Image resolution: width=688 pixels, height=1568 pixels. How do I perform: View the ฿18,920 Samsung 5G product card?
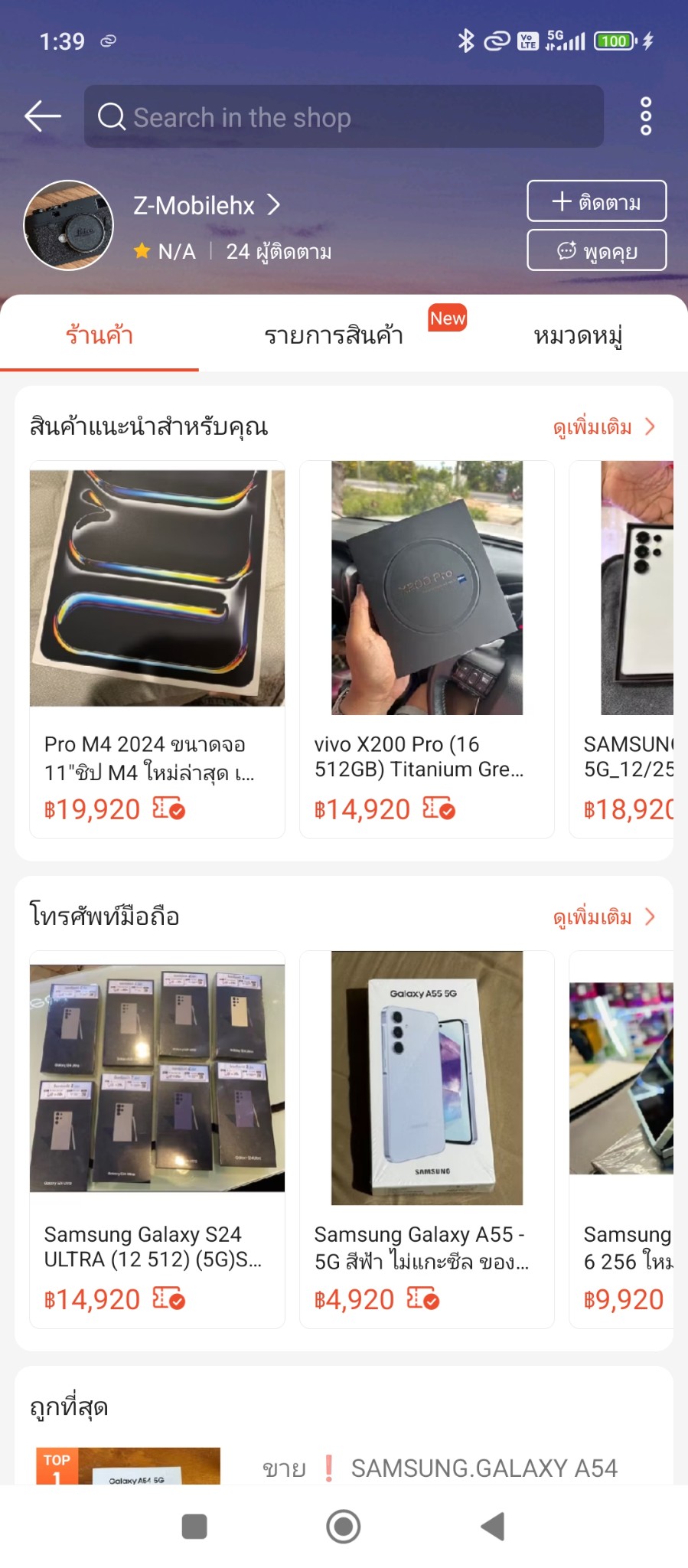(628, 649)
